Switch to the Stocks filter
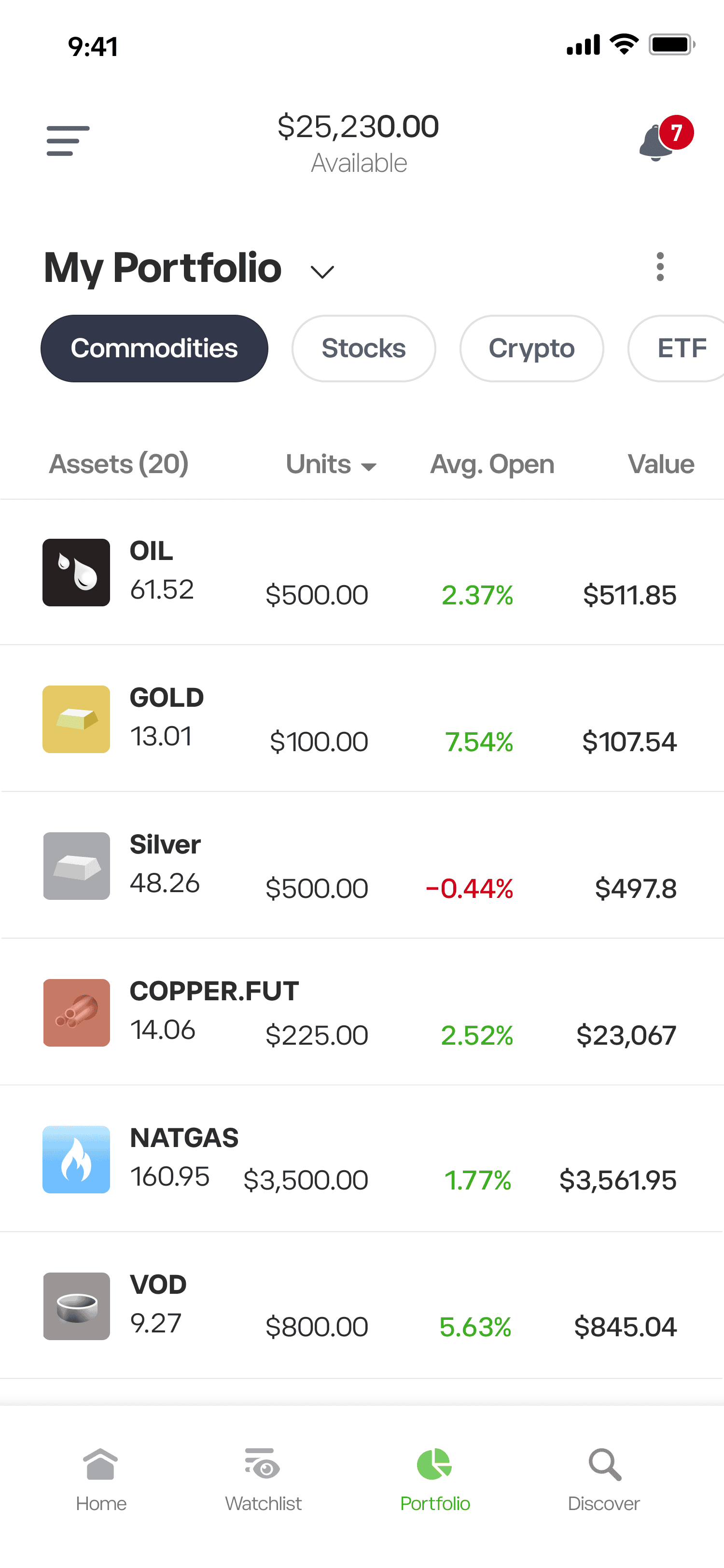Screen dimensions: 724x1568 (x=363, y=348)
